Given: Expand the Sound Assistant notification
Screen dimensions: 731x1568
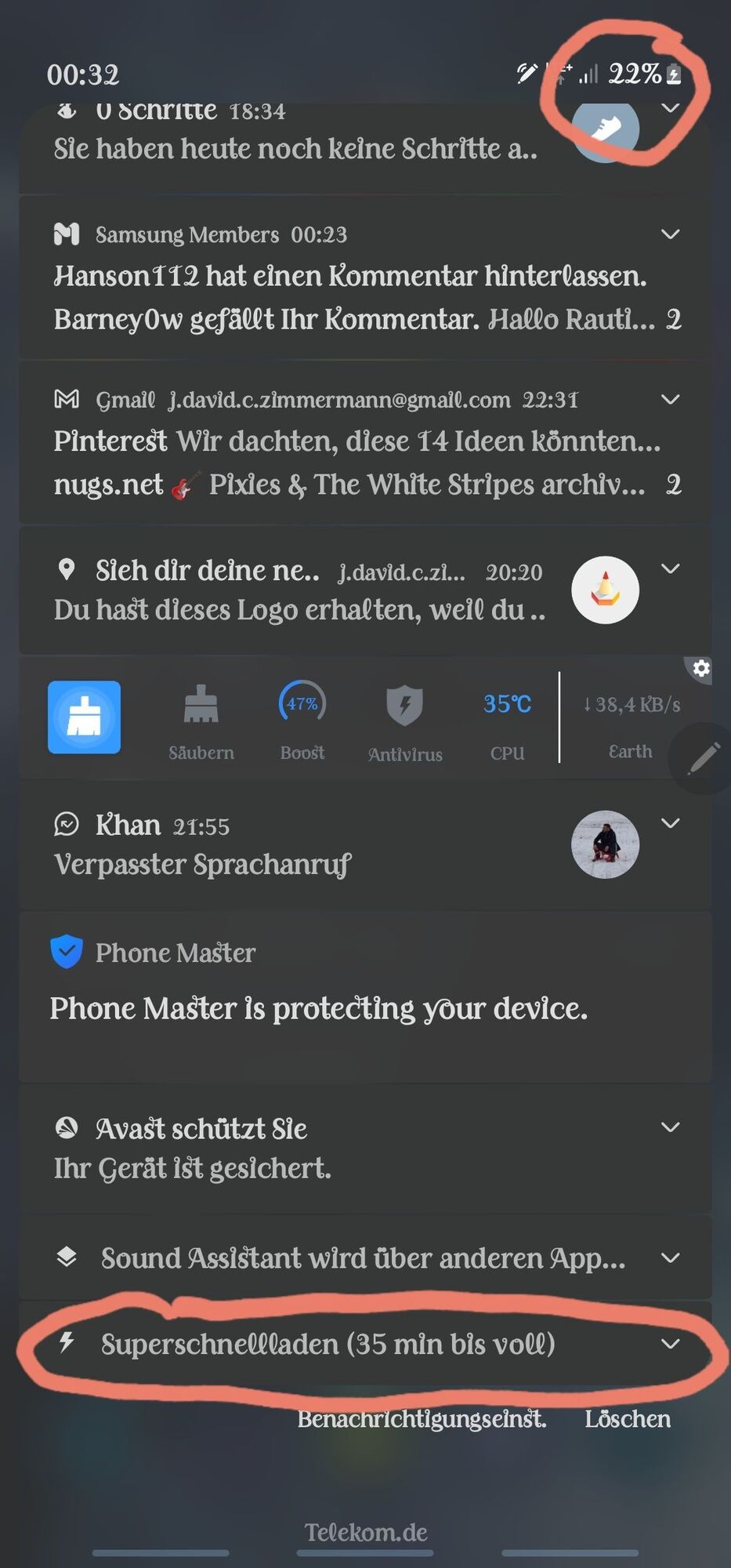Looking at the screenshot, I should click(670, 1258).
